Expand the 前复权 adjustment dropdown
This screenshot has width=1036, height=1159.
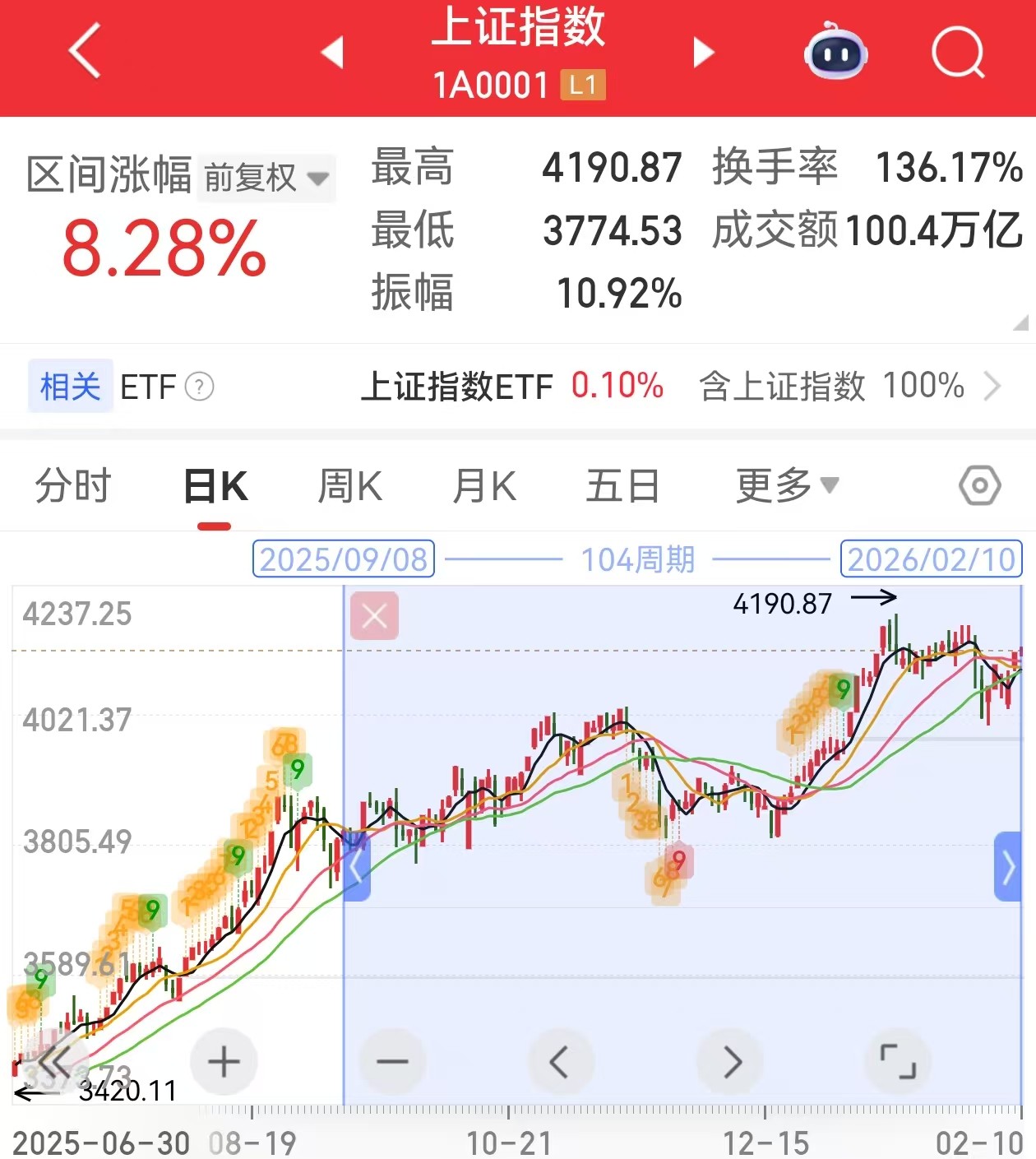pos(266,178)
